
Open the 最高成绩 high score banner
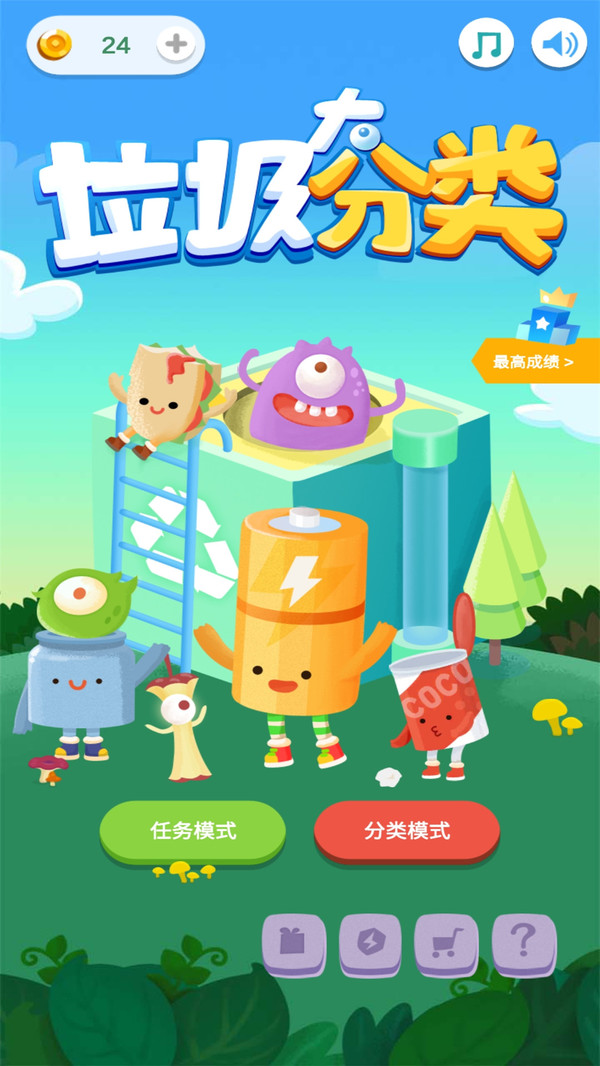coord(536,361)
